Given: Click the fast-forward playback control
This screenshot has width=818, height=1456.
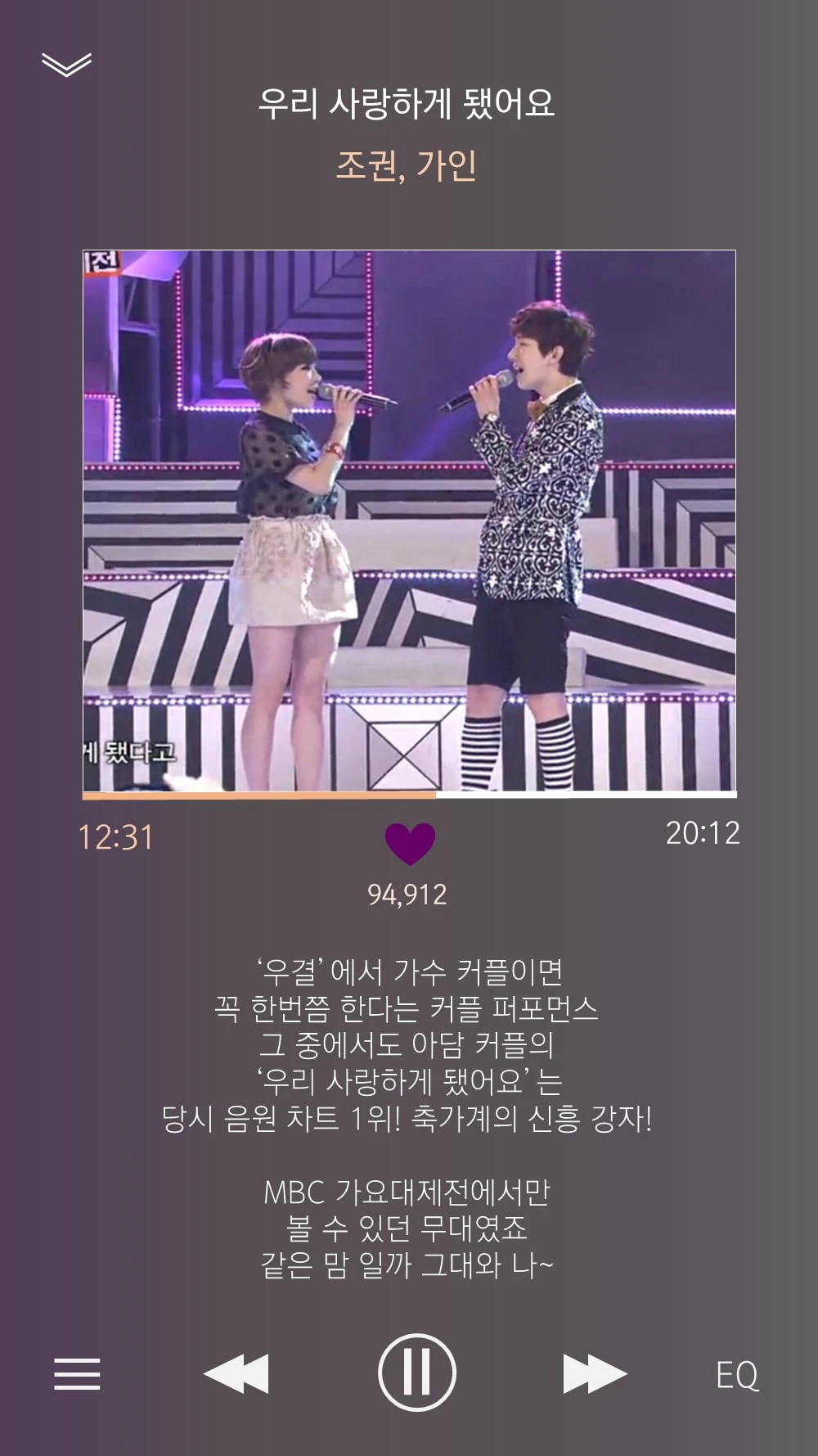Looking at the screenshot, I should point(597,1375).
